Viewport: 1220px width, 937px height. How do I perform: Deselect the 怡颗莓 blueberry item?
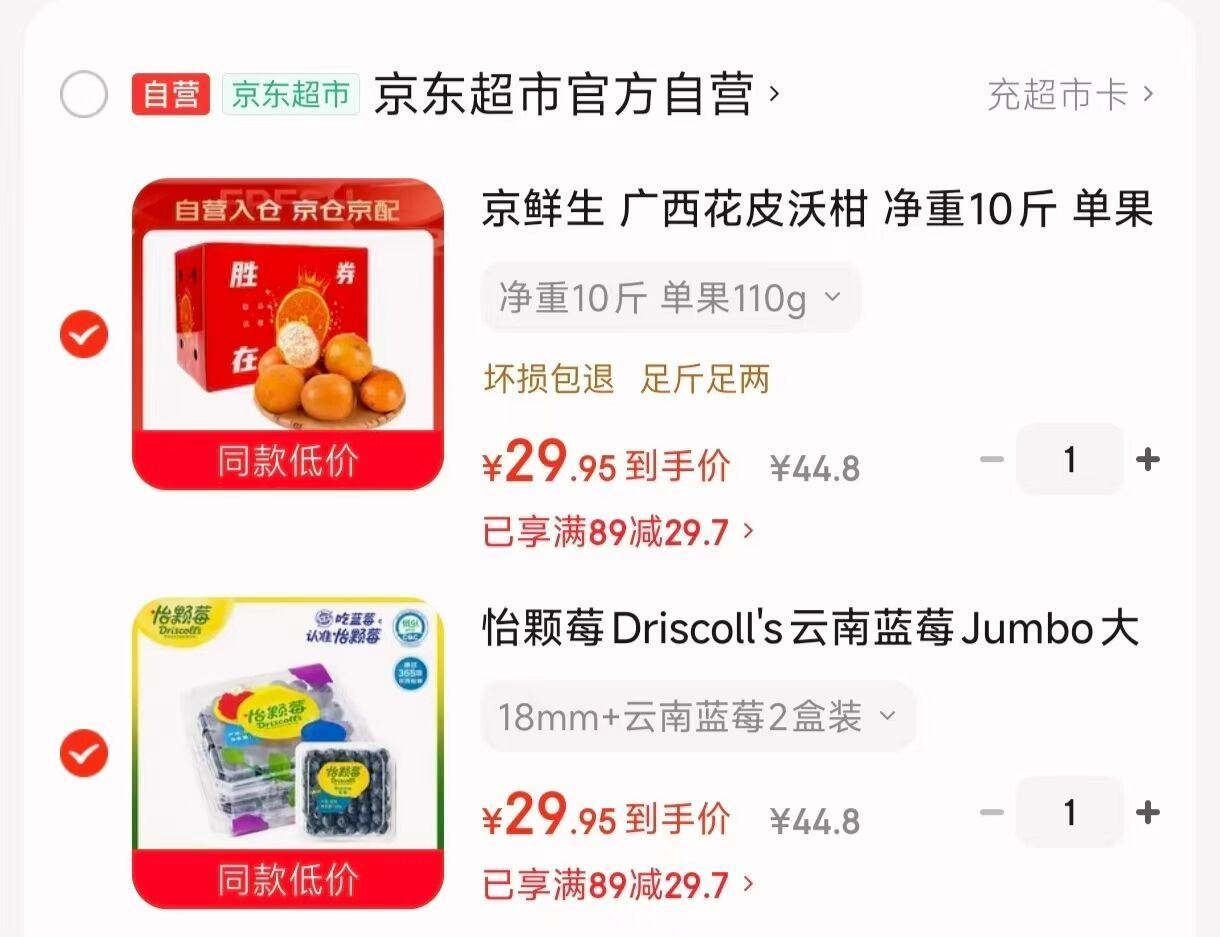pos(84,753)
